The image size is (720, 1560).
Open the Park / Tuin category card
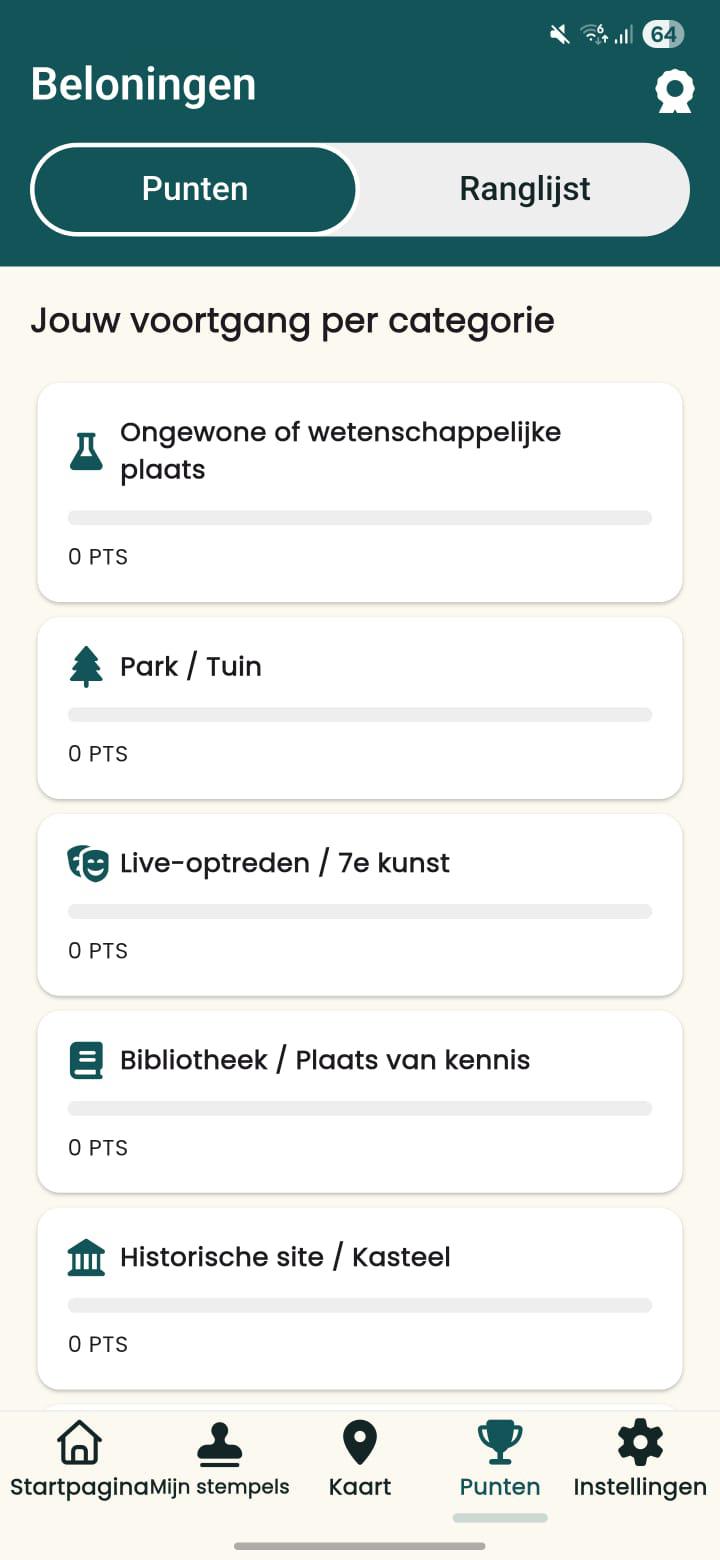(360, 708)
